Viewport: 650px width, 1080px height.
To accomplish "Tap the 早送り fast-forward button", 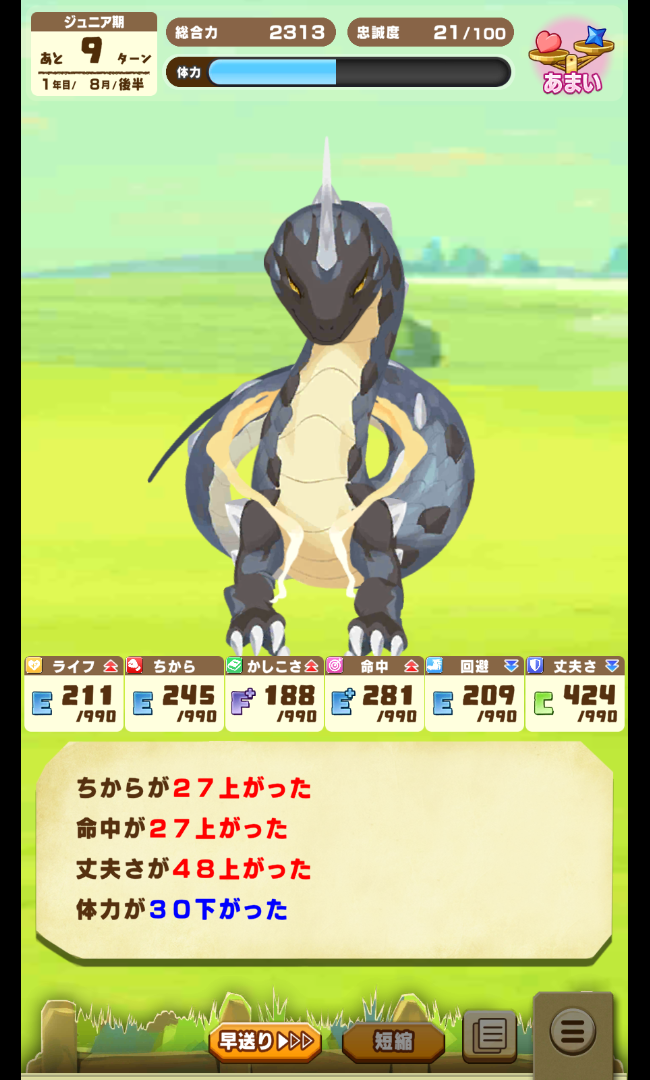I will (265, 1041).
